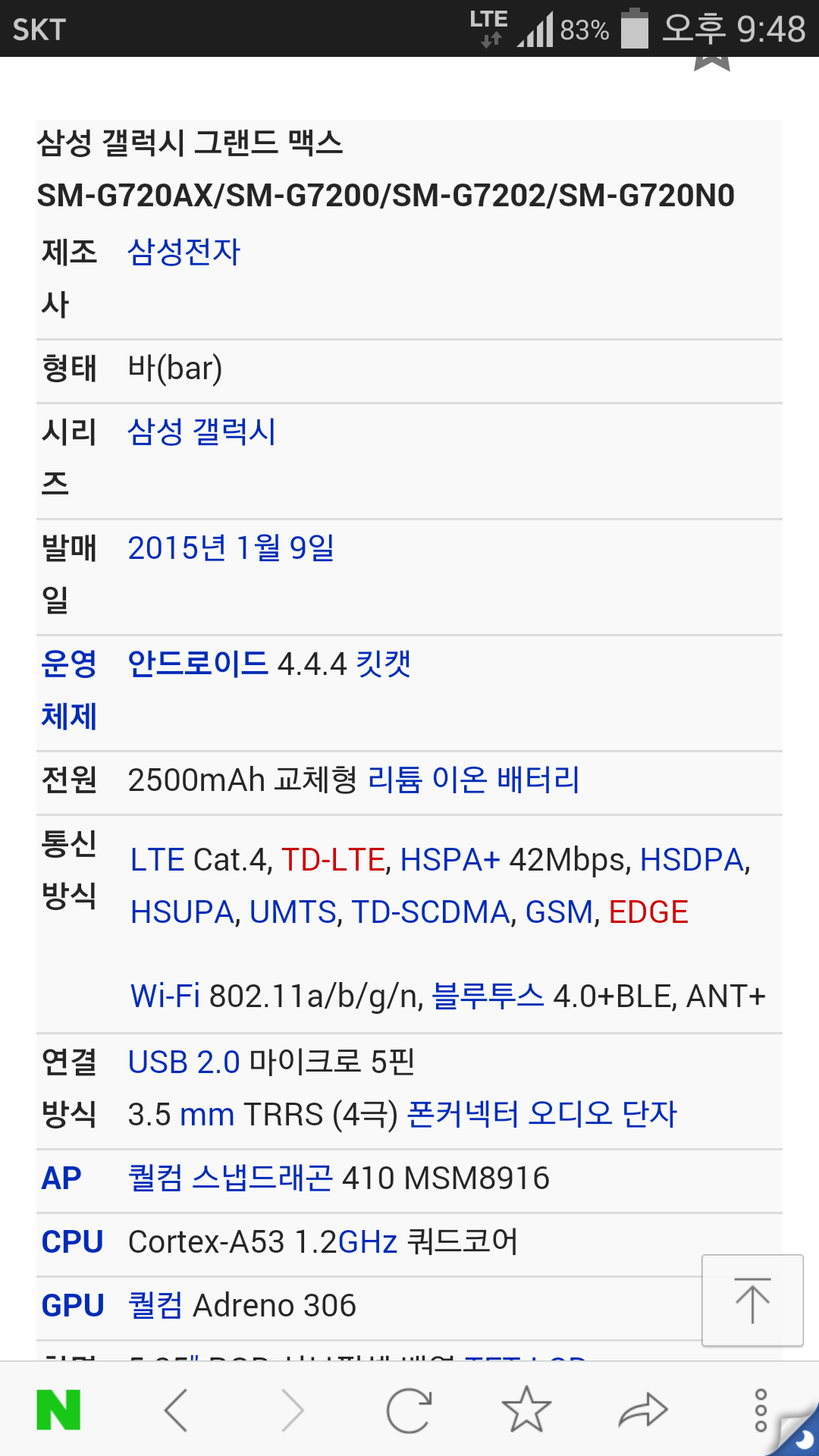Open the TD-SCDMA link
Viewport: 819px width, 1456px height.
431,912
